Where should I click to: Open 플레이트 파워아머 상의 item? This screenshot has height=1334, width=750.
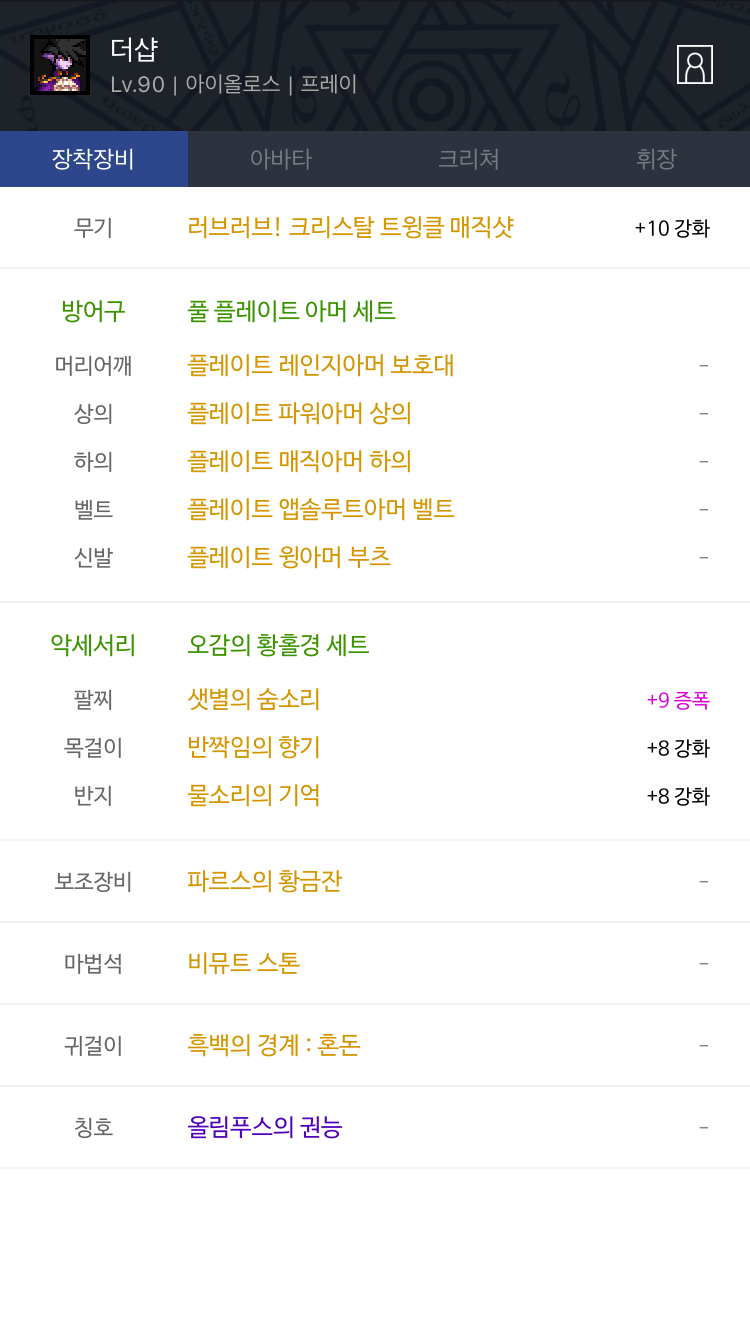click(300, 413)
